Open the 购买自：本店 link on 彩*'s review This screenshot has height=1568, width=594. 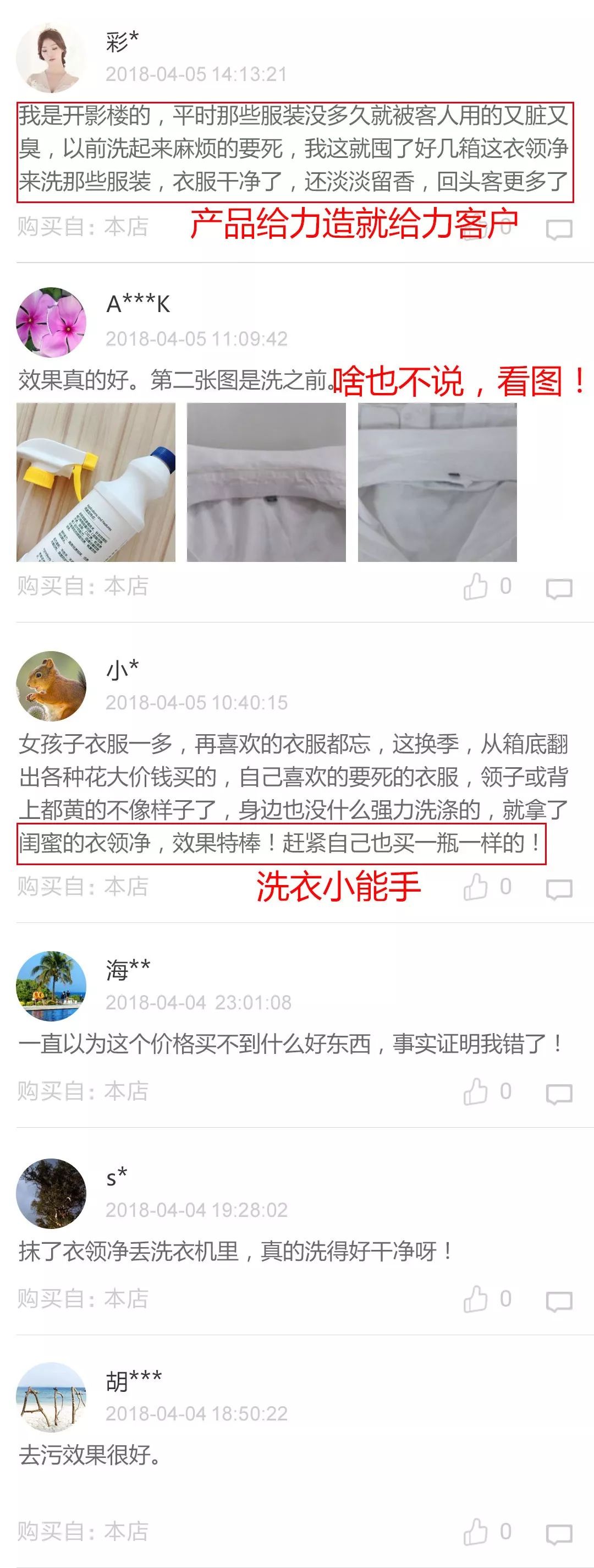(x=82, y=226)
